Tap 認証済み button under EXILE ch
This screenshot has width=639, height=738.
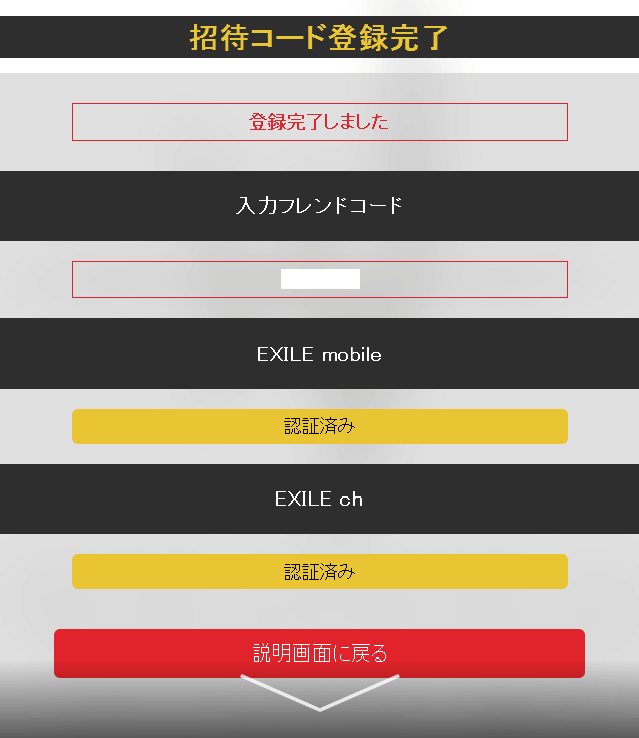[319, 572]
